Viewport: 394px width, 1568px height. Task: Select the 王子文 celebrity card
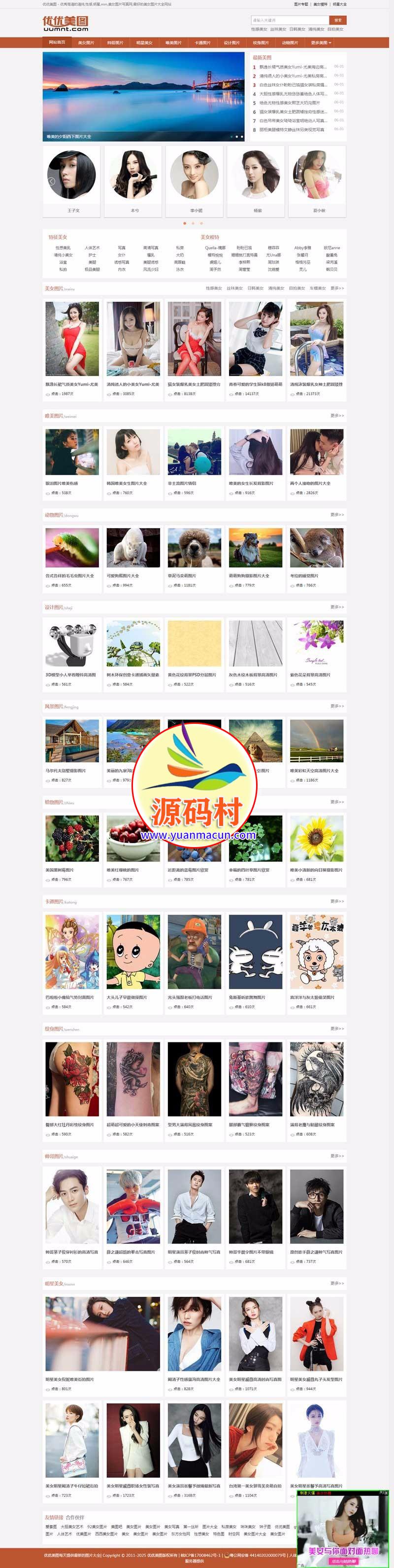coord(73,180)
